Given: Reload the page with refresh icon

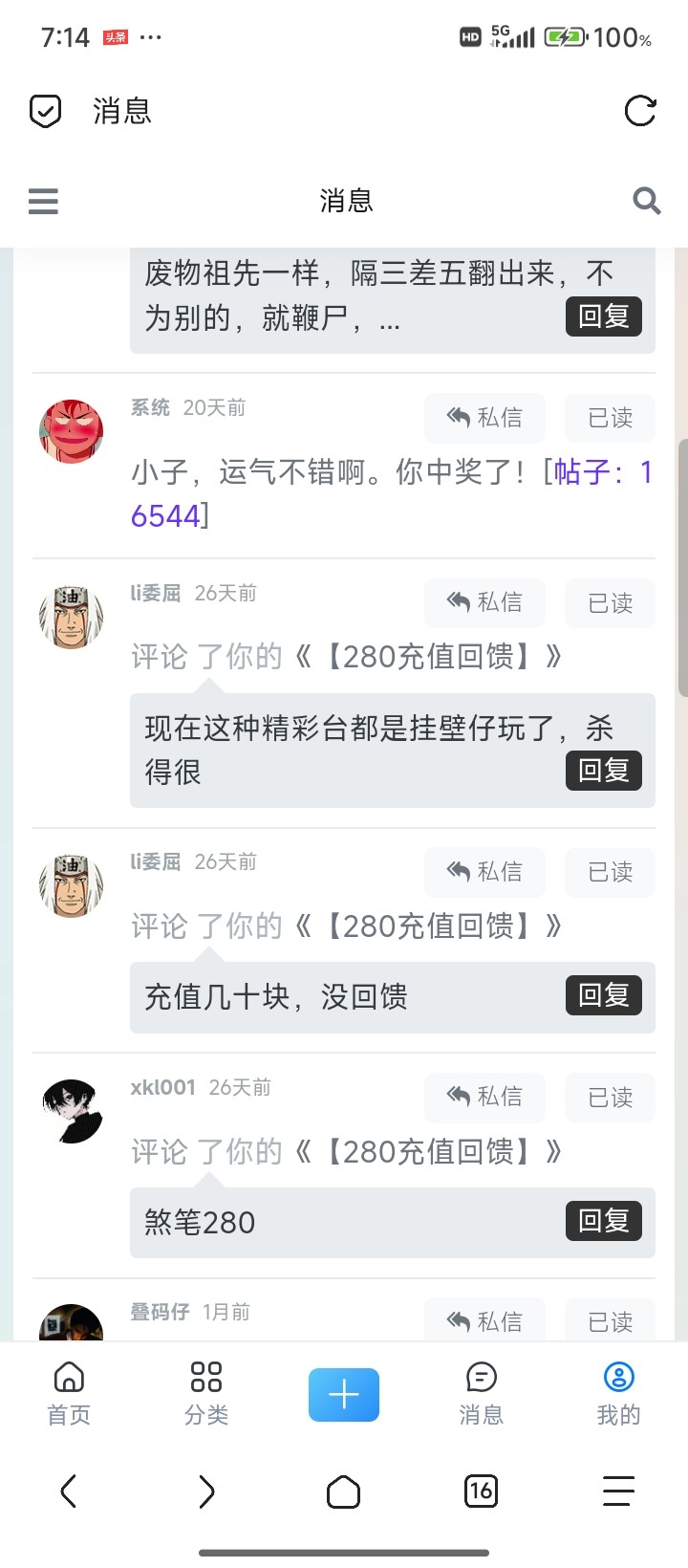Looking at the screenshot, I should [639, 111].
